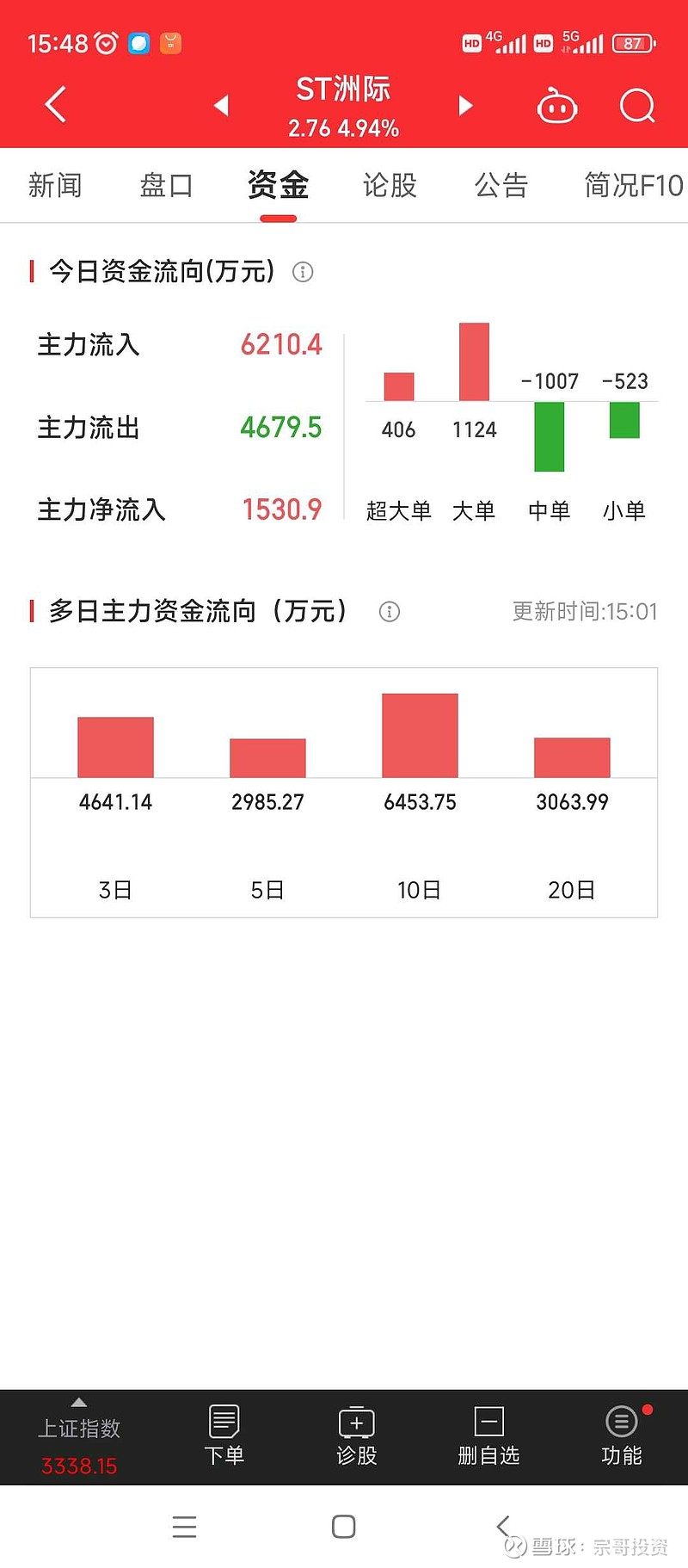Open system recent apps menu

(184, 1527)
